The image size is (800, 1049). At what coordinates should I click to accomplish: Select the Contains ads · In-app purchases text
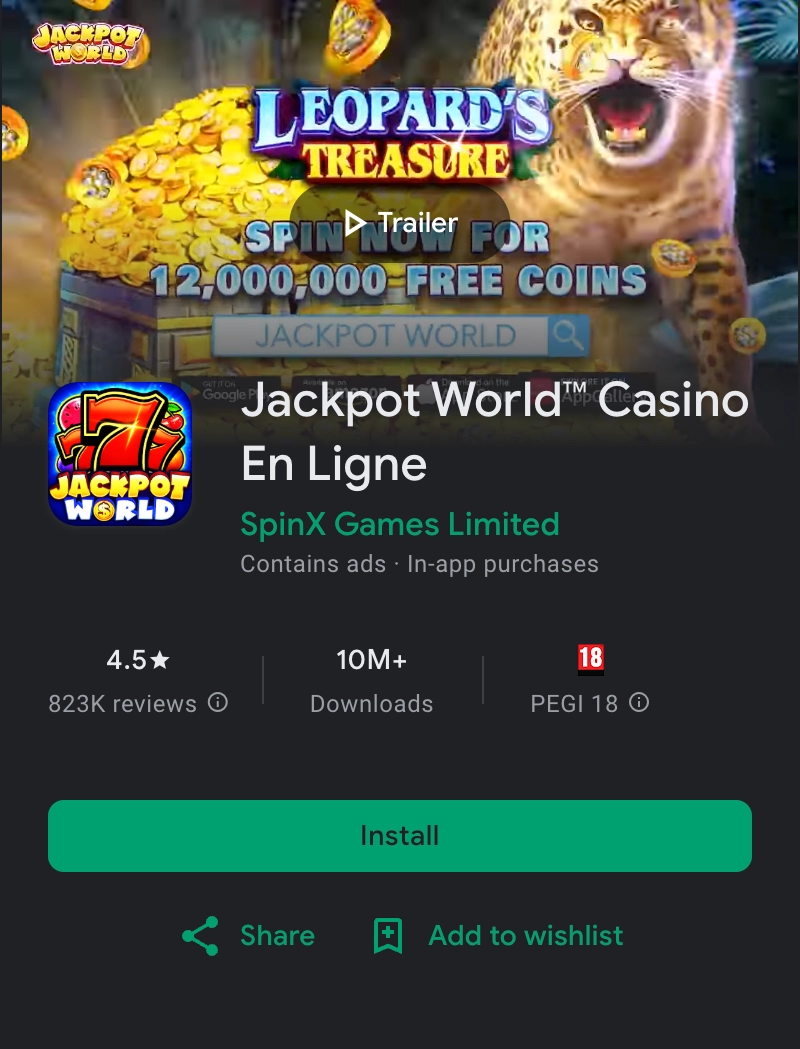(418, 564)
